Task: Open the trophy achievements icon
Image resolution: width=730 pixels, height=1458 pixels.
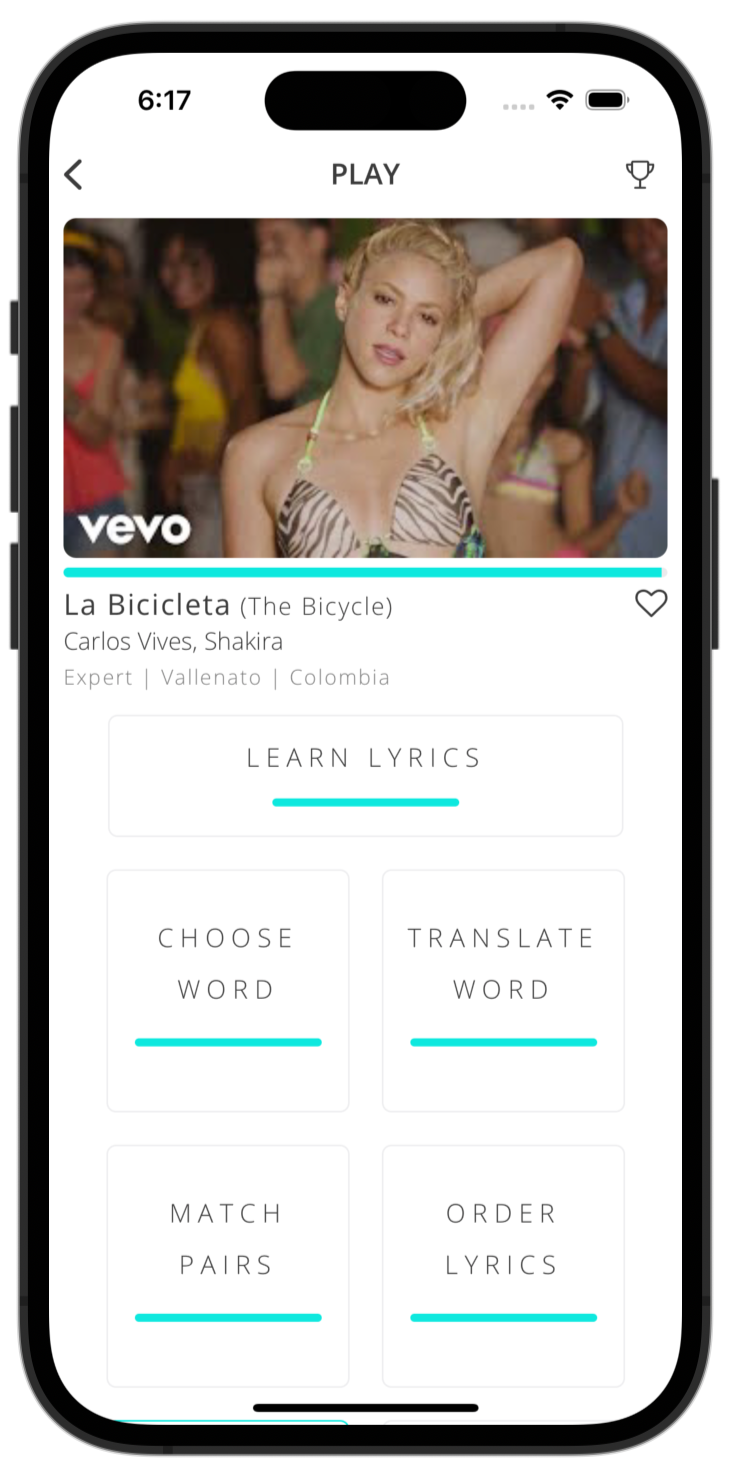Action: pyautogui.click(x=640, y=174)
